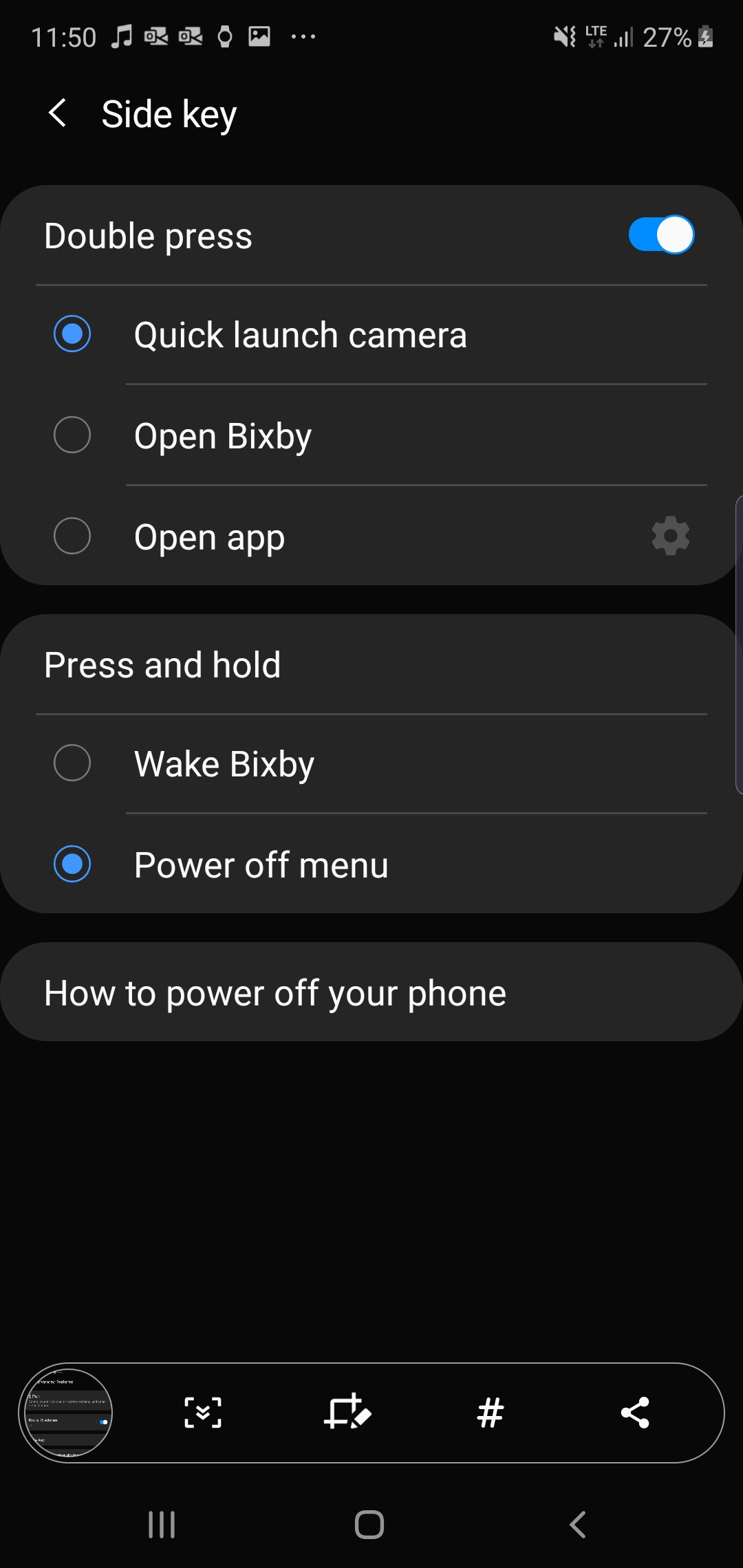Add hashtag tags to the screenshot
Image resolution: width=743 pixels, height=1568 pixels.
click(x=491, y=1413)
